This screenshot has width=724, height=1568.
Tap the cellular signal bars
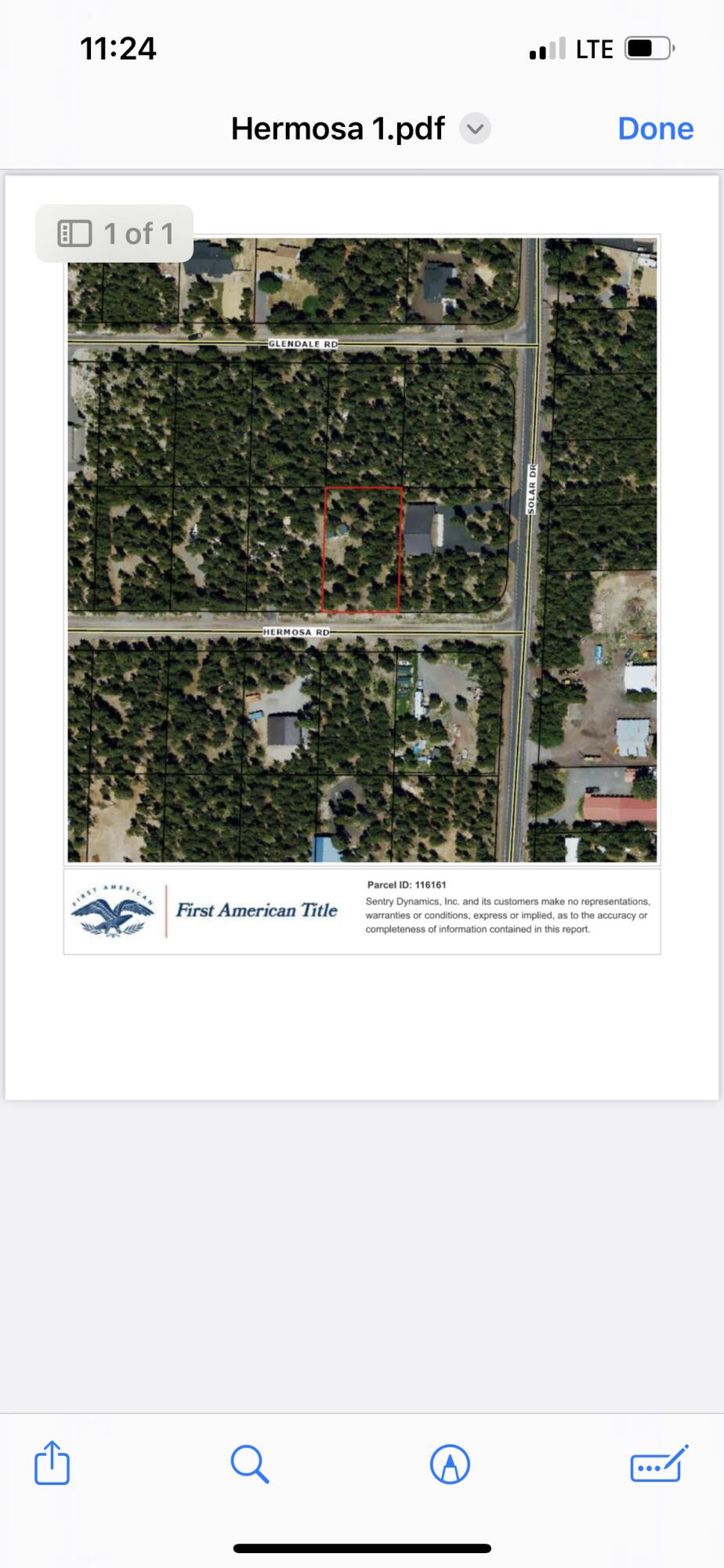click(x=547, y=49)
